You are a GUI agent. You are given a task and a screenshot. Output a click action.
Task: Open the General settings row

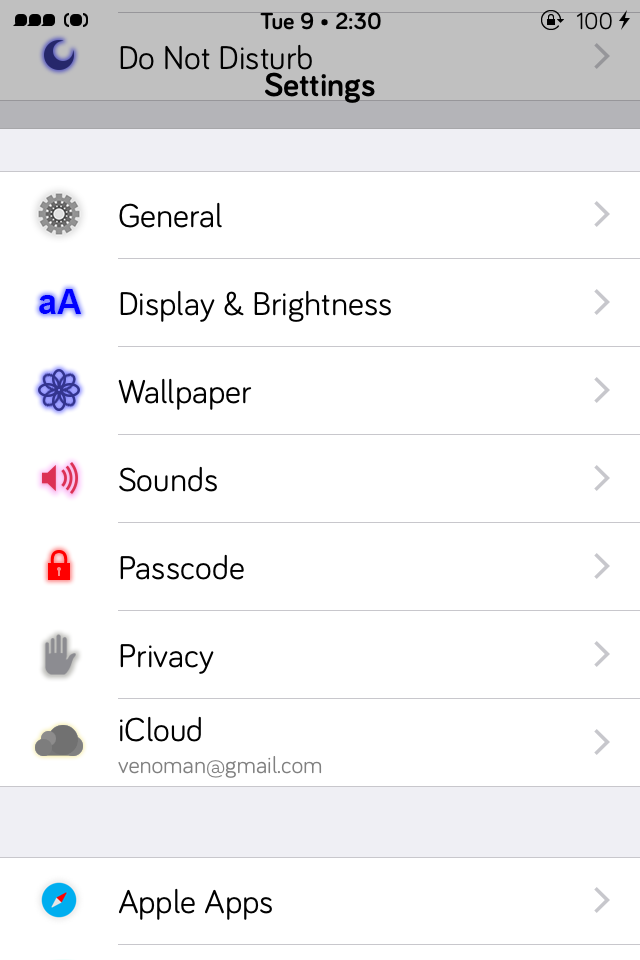tap(320, 215)
